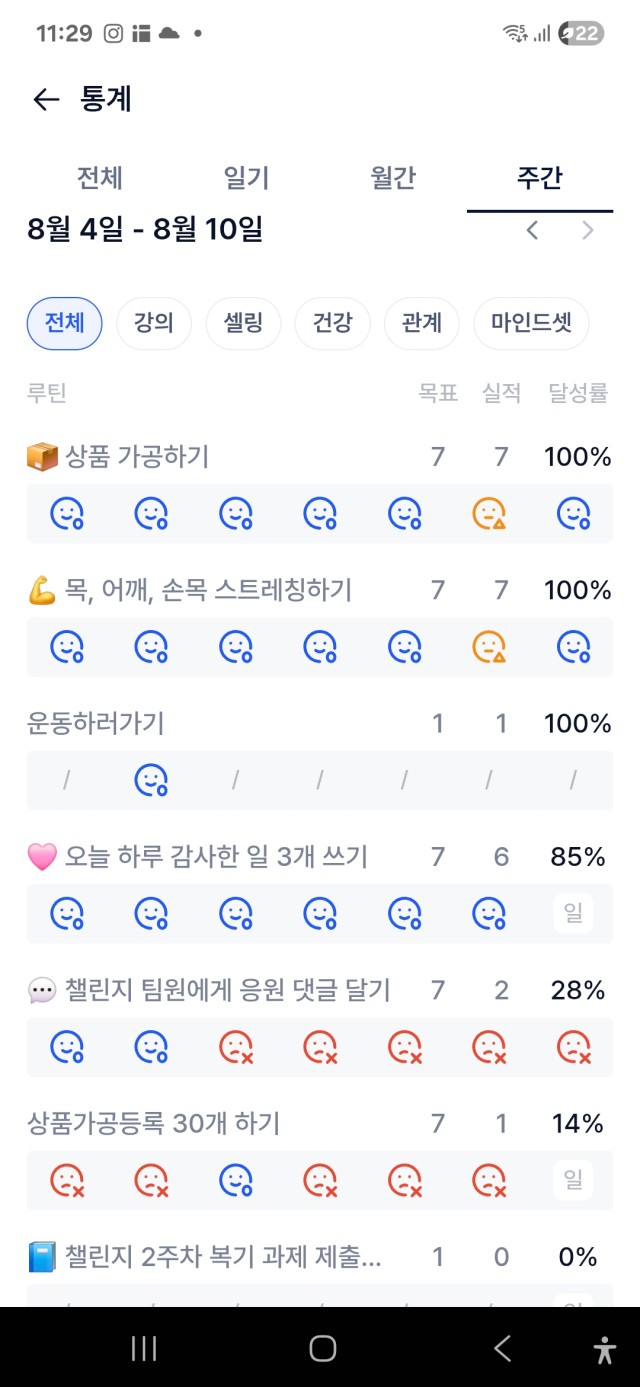Go to the next week
Image resolution: width=640 pixels, height=1387 pixels.
pos(588,231)
